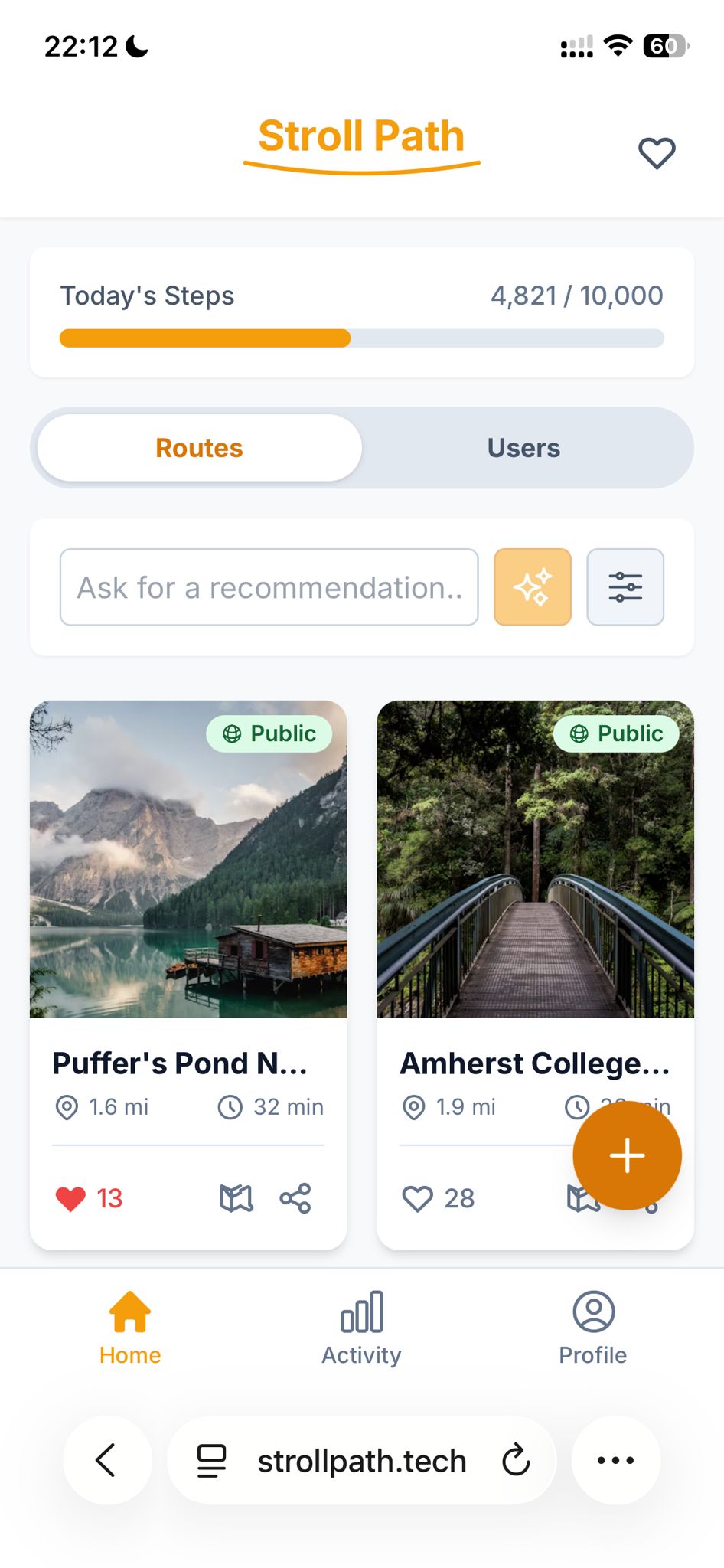Screen dimensions: 724x1568
Task: Tap the AI sparkle recommendation button
Action: 533,587
